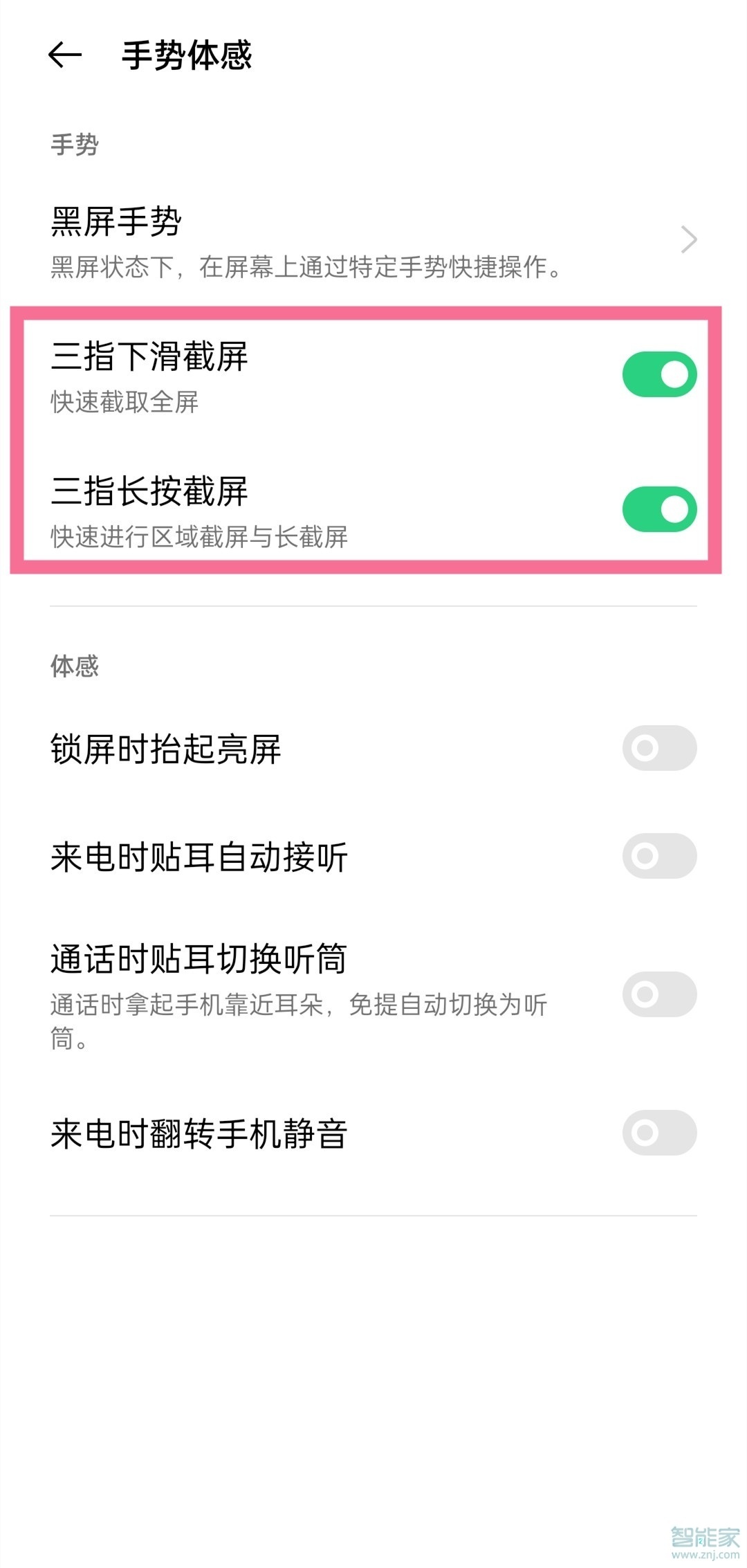Click the back arrow to return
Image resolution: width=747 pixels, height=1568 pixels.
click(x=66, y=55)
